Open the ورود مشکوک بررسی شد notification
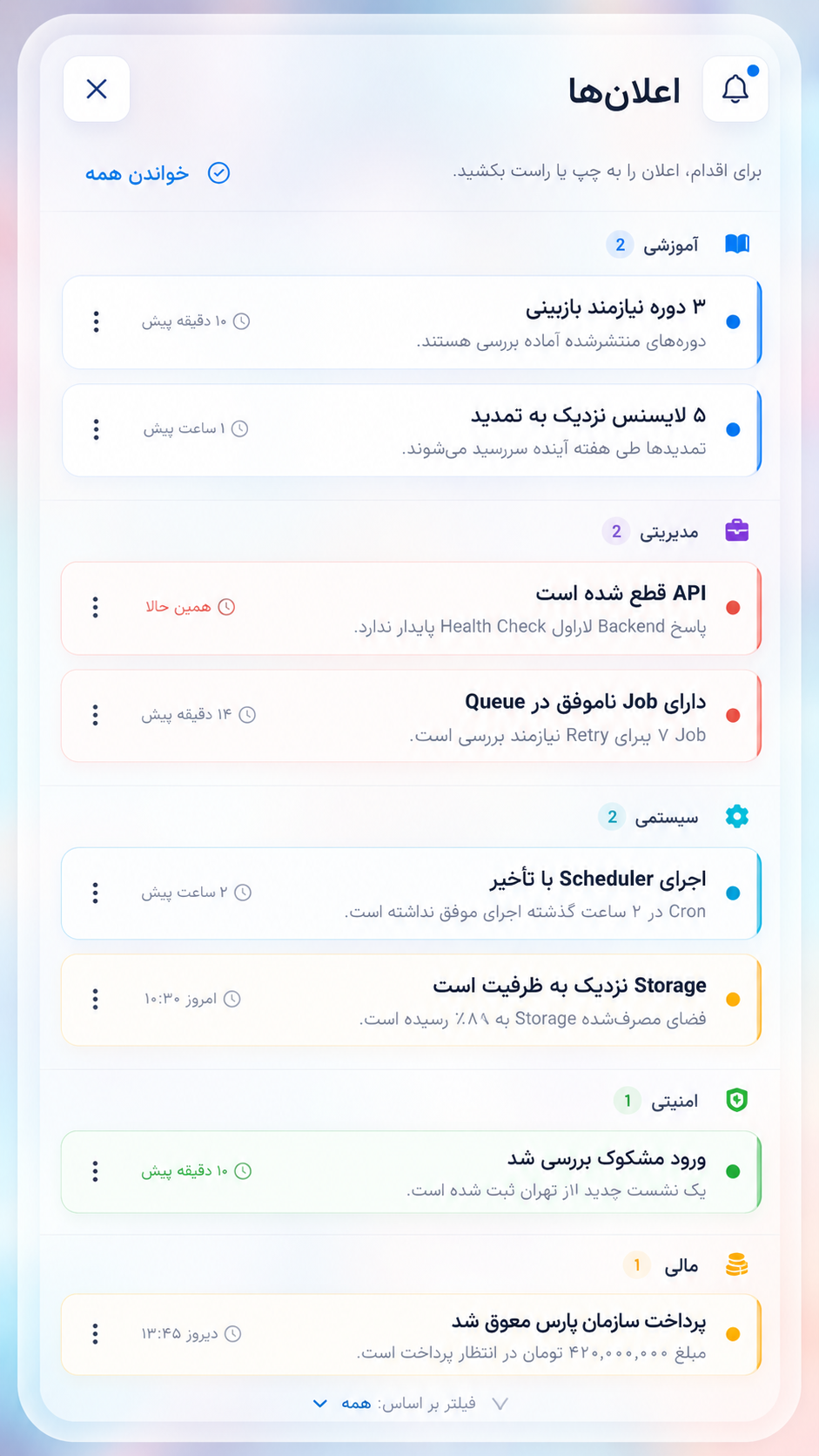Screen dimensions: 819x1456 (x=412, y=1172)
